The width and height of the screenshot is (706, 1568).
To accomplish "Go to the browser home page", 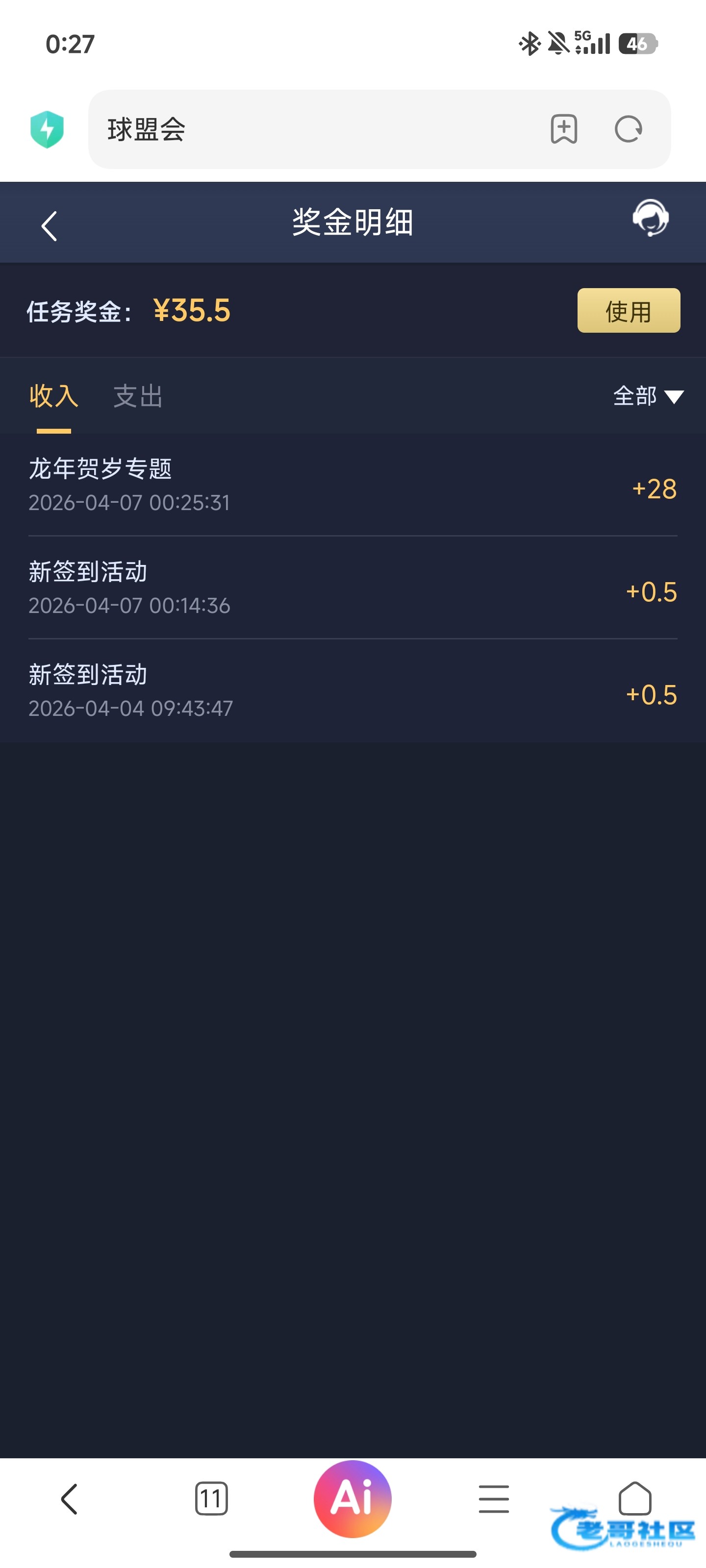I will [x=635, y=1498].
